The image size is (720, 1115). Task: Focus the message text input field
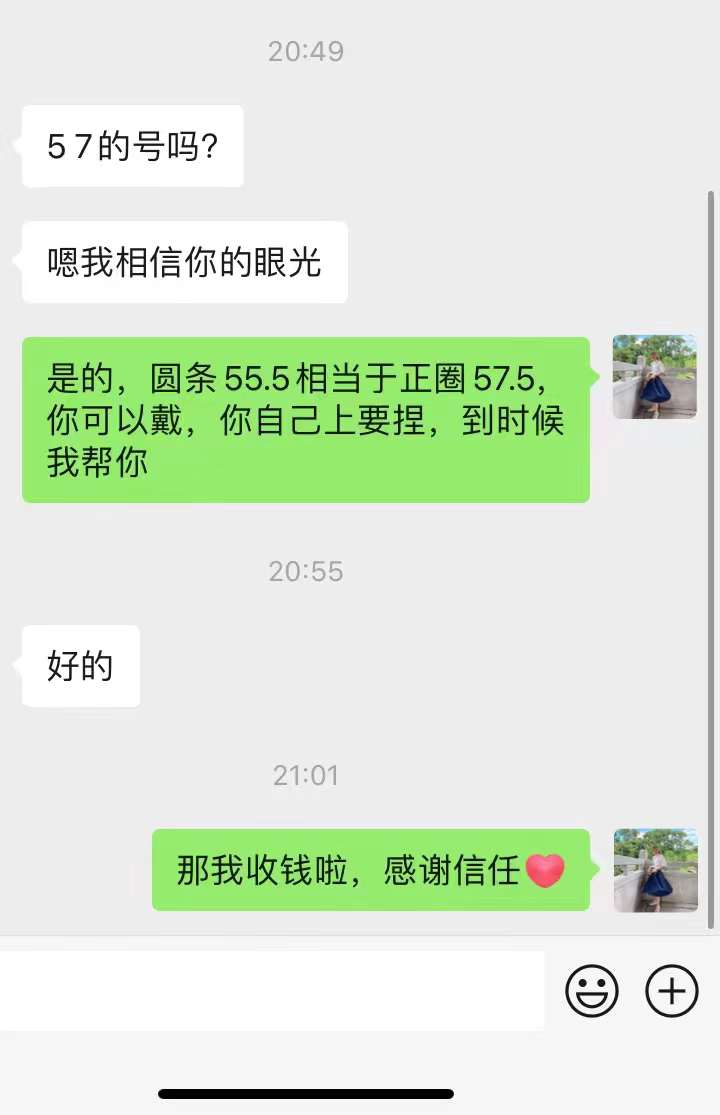point(272,991)
